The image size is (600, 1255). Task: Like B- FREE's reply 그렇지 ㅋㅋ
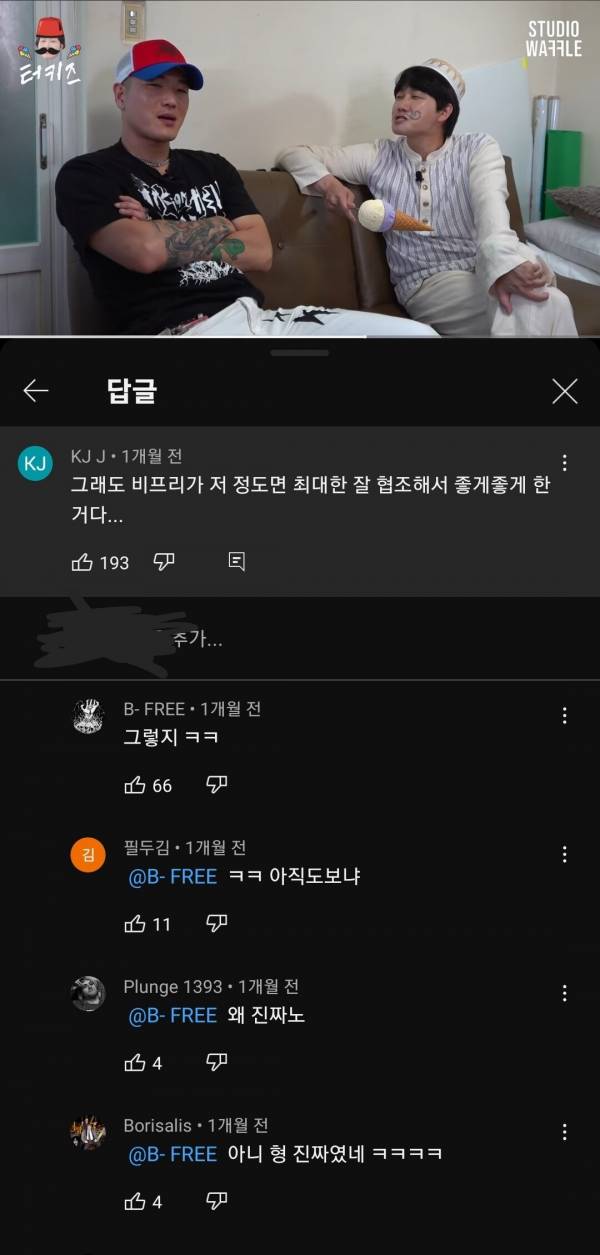135,785
